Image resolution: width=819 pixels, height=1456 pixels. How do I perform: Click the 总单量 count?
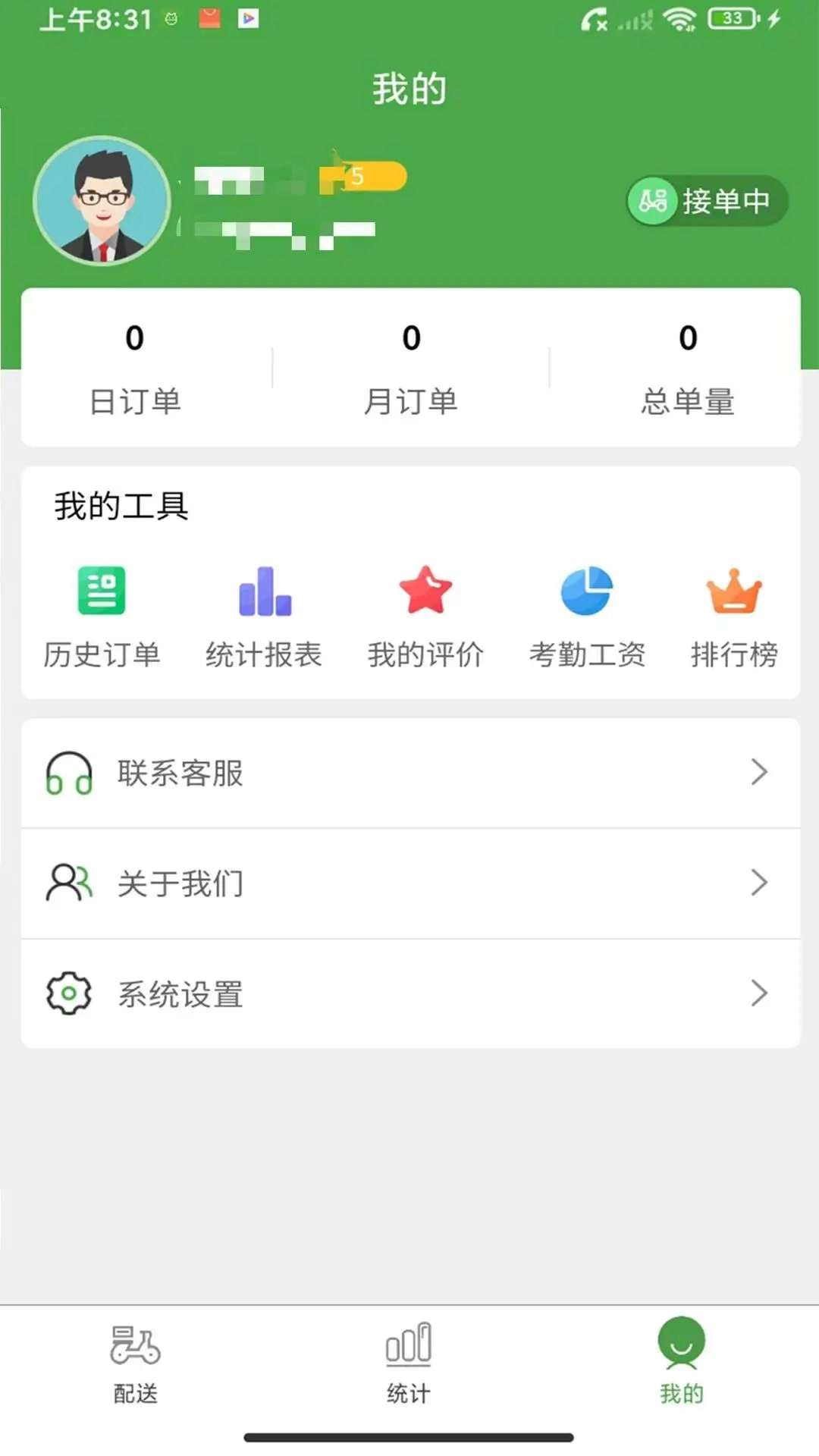(686, 340)
